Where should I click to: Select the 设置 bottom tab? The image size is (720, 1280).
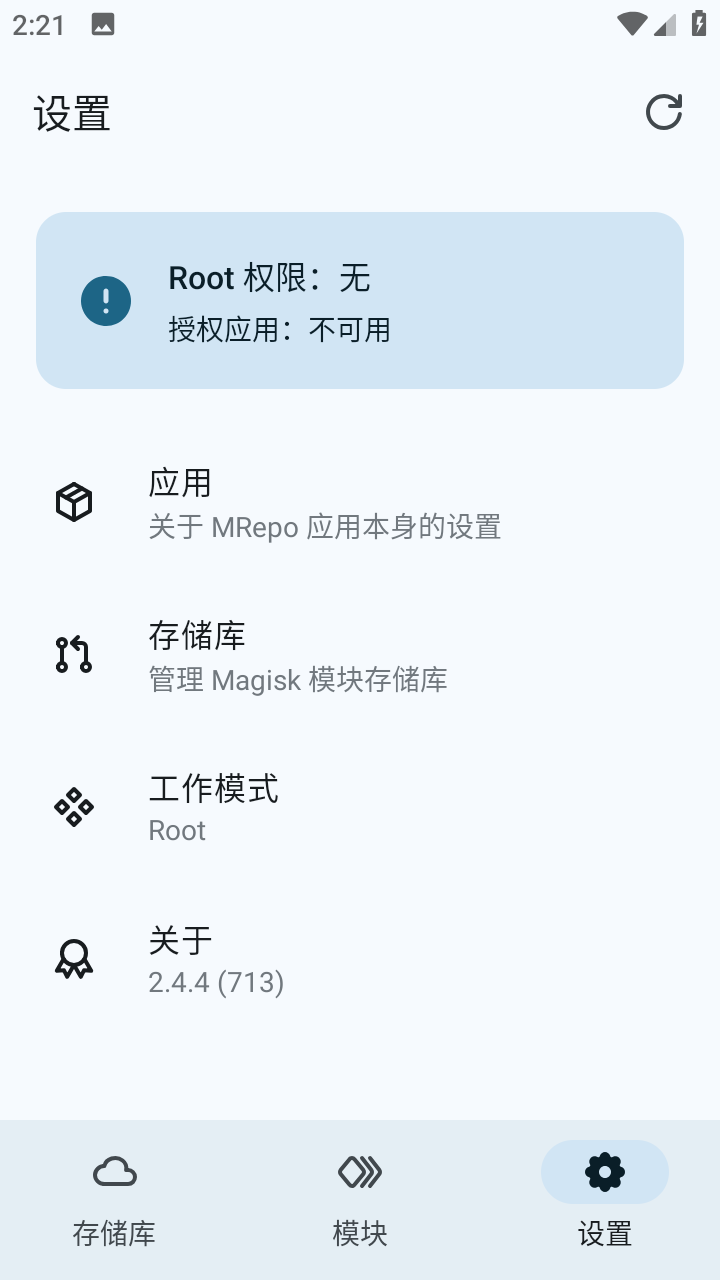point(605,1199)
